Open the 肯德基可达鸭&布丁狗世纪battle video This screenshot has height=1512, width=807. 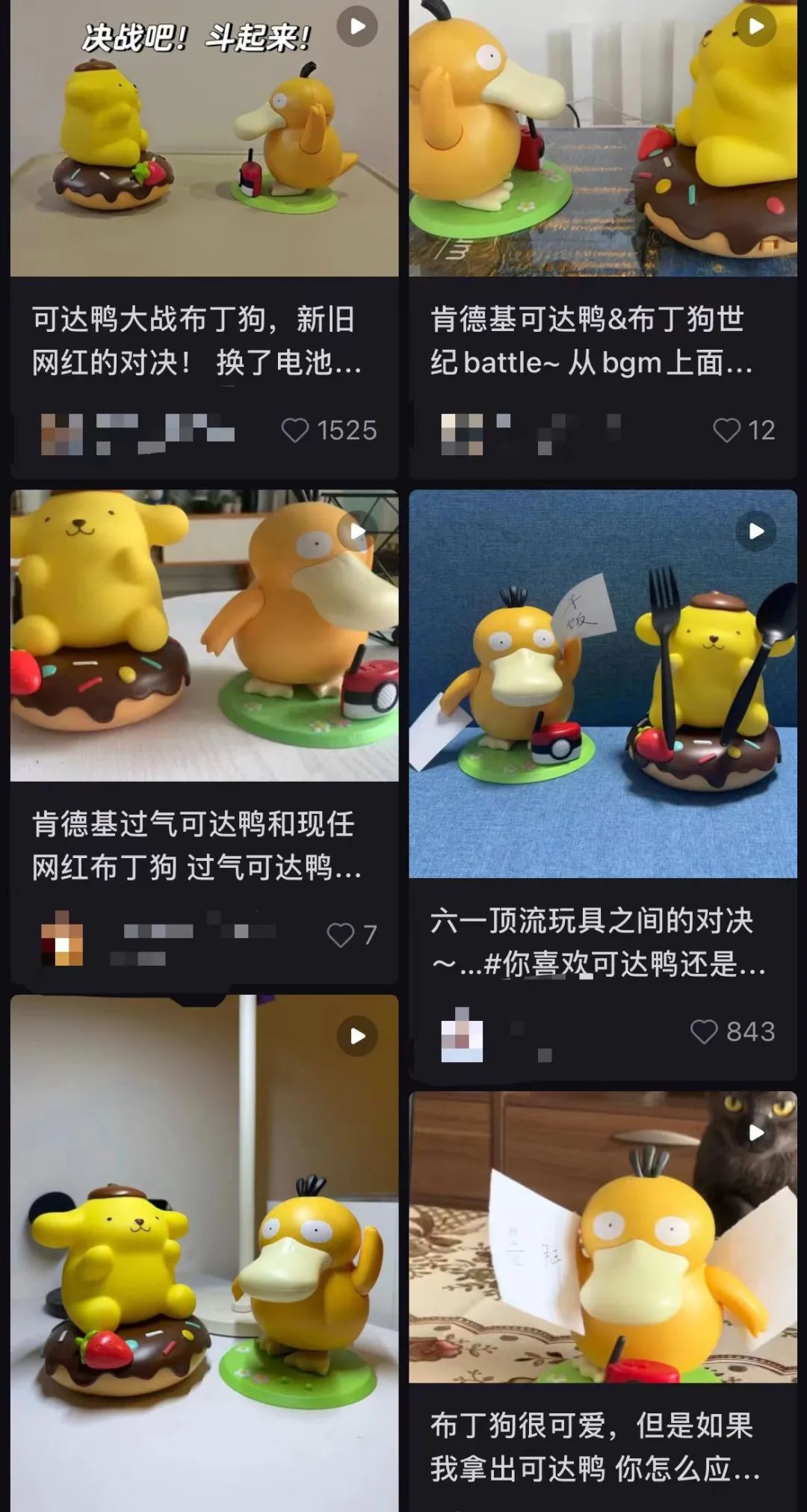(x=602, y=142)
